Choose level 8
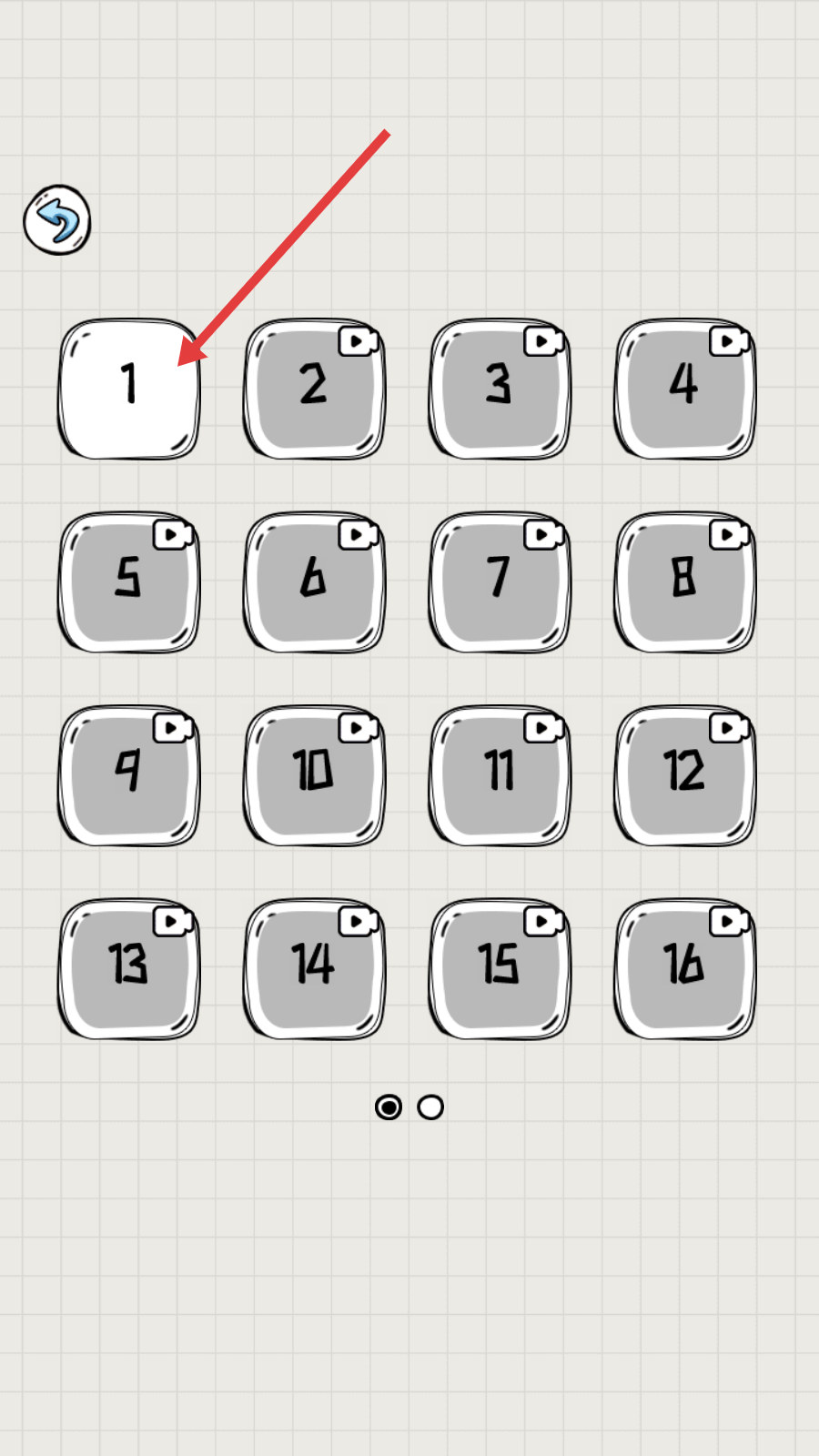Image resolution: width=819 pixels, height=1456 pixels. tap(685, 582)
